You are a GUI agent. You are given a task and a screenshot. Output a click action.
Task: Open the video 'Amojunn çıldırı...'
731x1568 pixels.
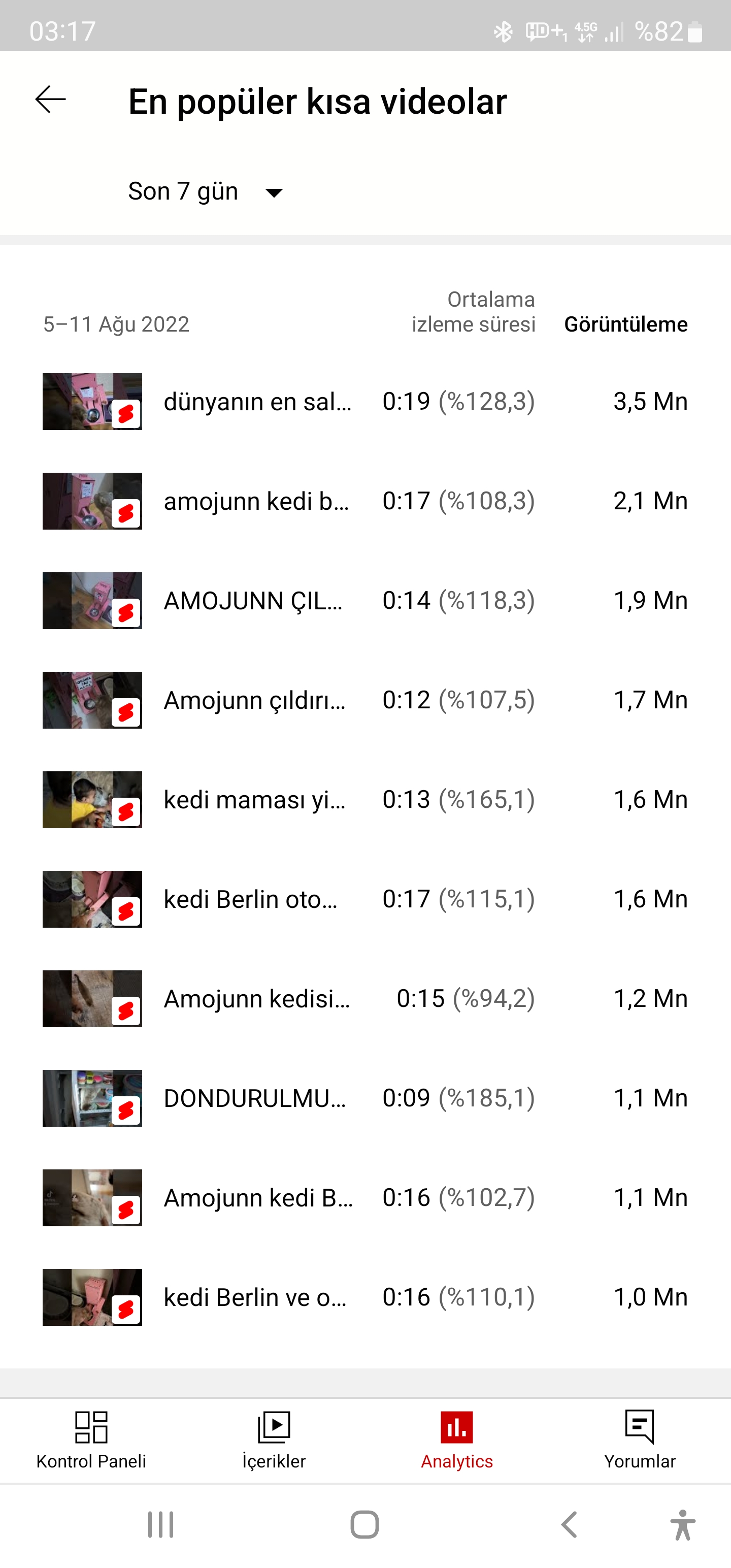point(365,700)
